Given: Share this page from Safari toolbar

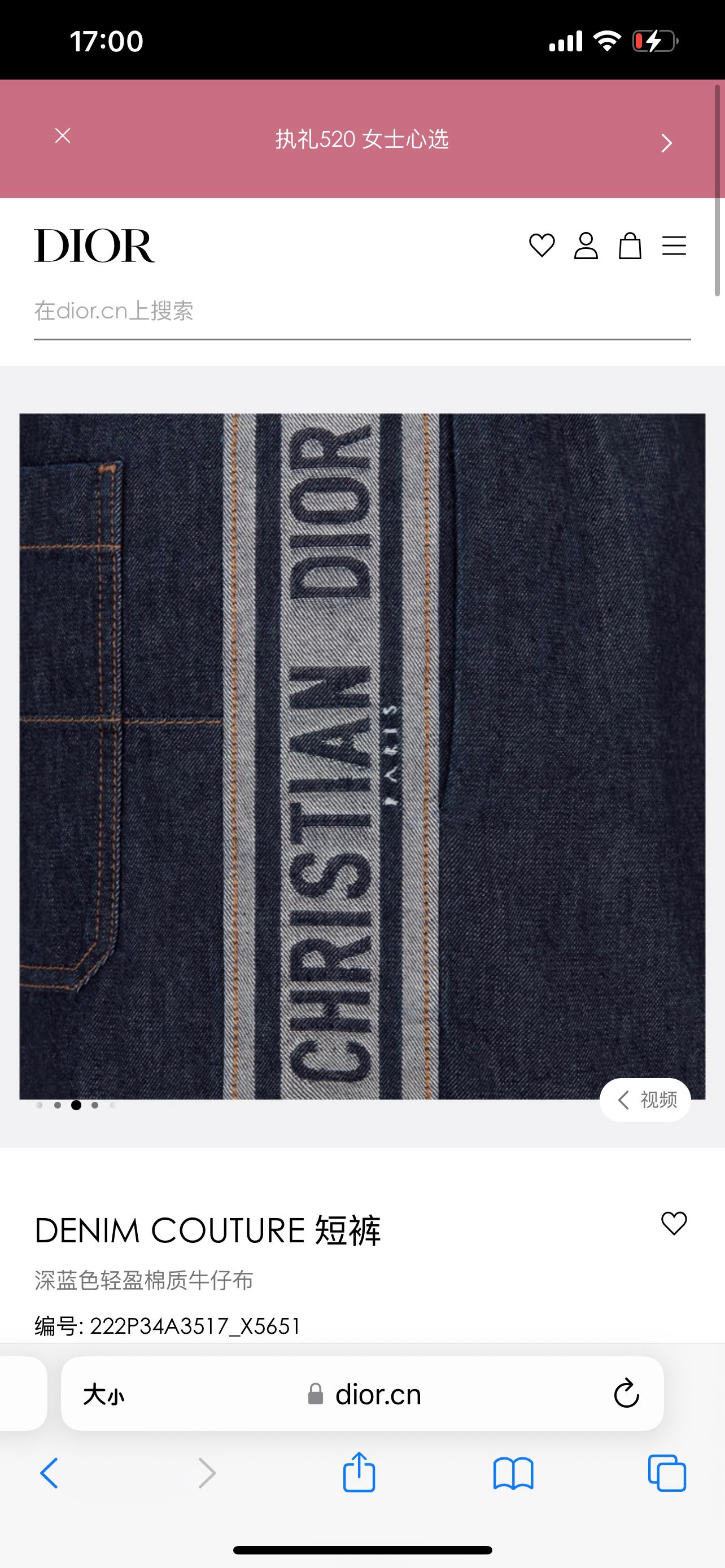Looking at the screenshot, I should click(359, 1473).
